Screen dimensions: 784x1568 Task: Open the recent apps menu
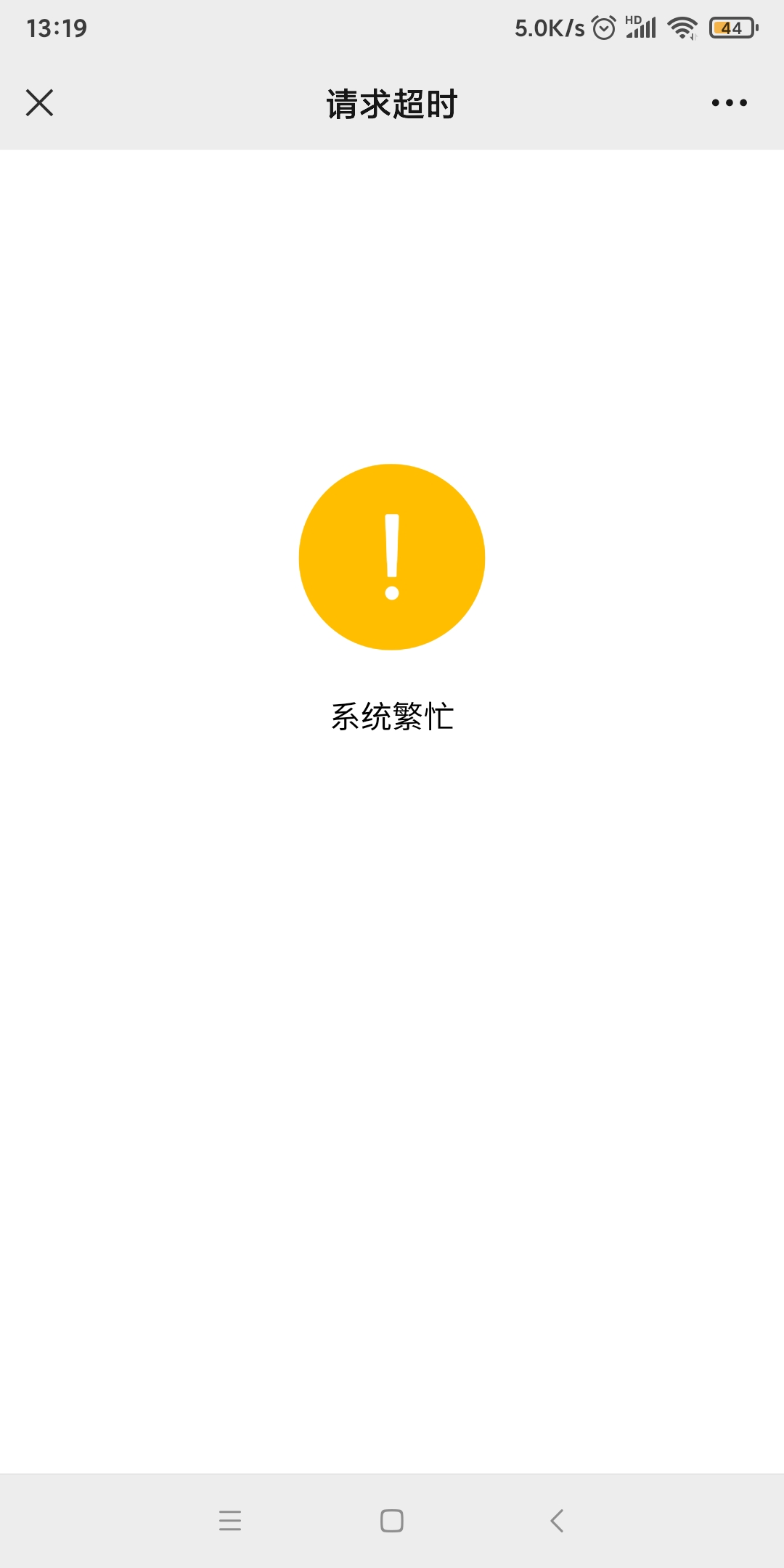coord(230,1520)
